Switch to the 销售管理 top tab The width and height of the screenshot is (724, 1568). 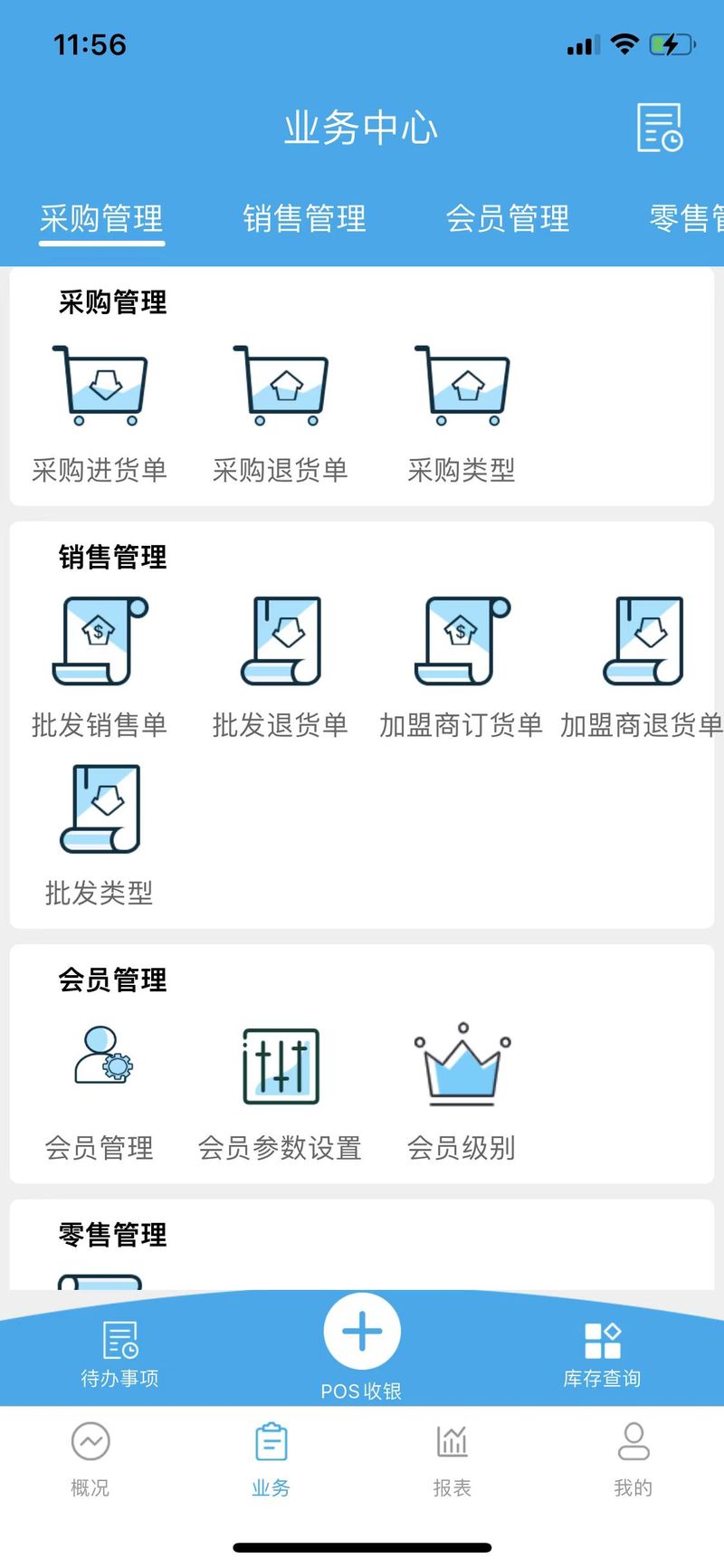click(305, 218)
